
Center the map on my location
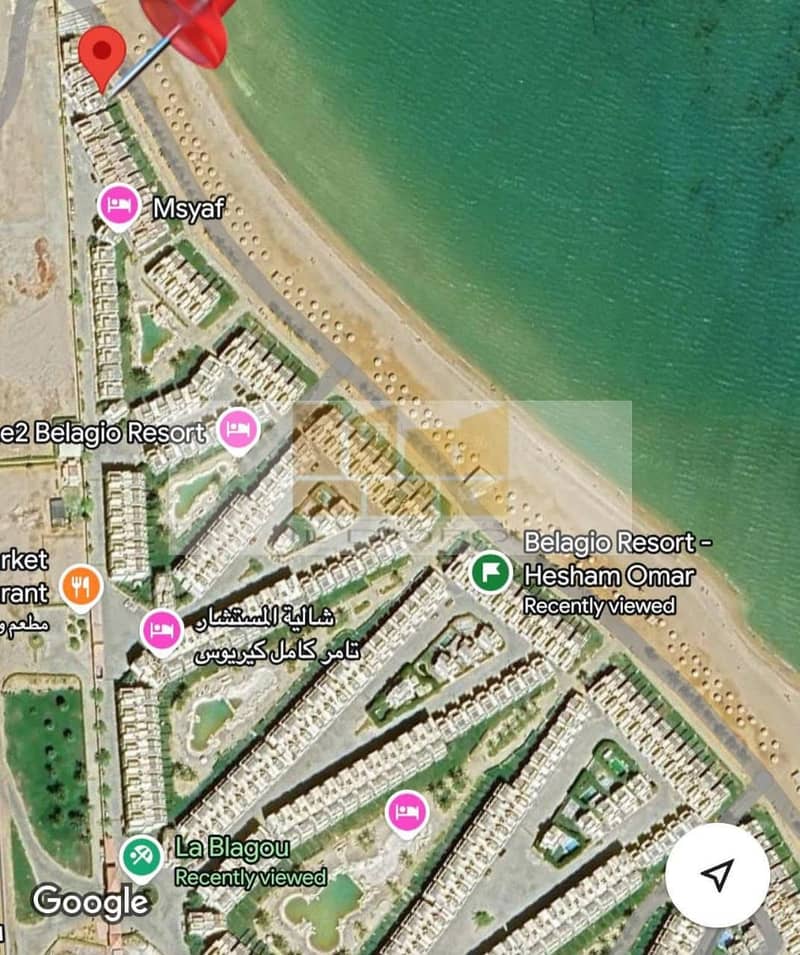pos(717,876)
